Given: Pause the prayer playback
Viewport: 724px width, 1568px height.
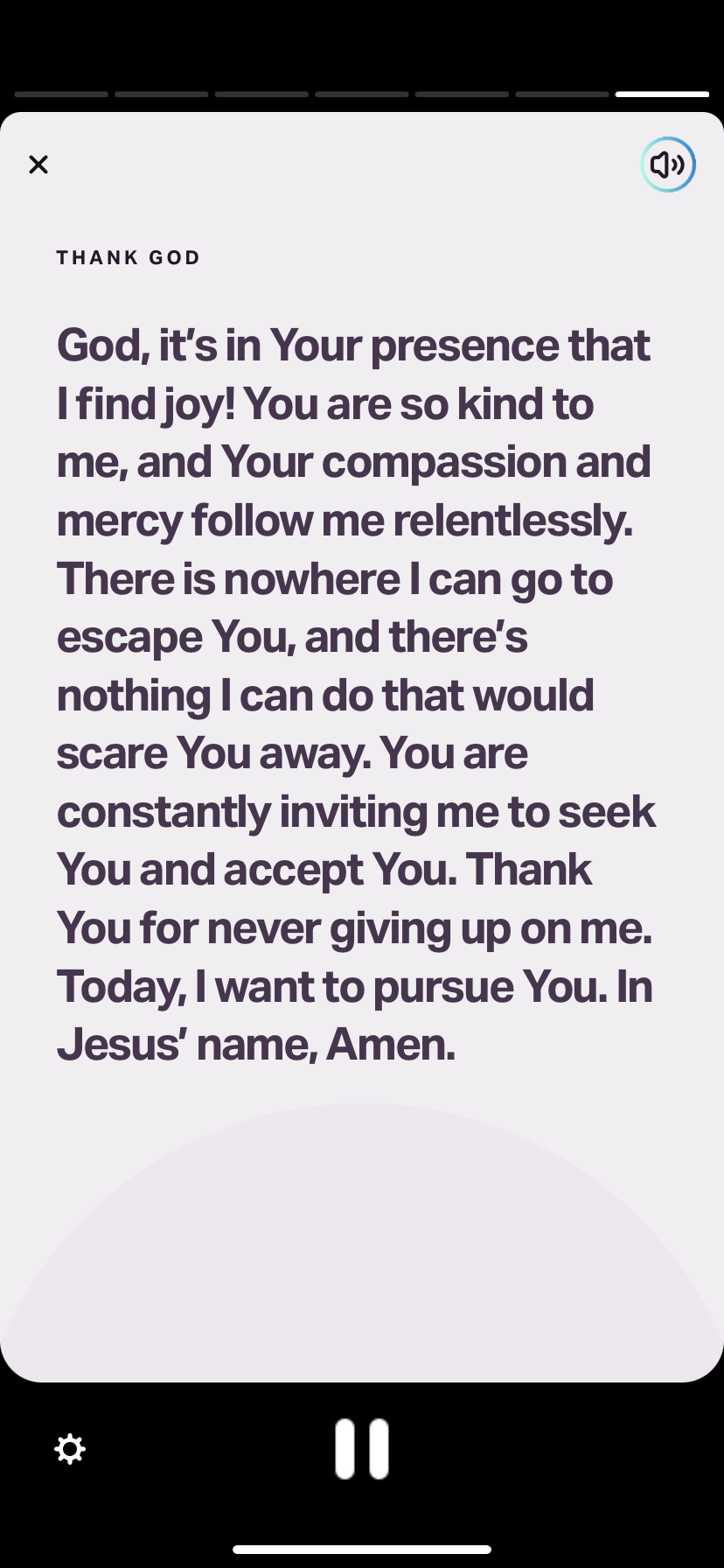Looking at the screenshot, I should (x=362, y=1449).
